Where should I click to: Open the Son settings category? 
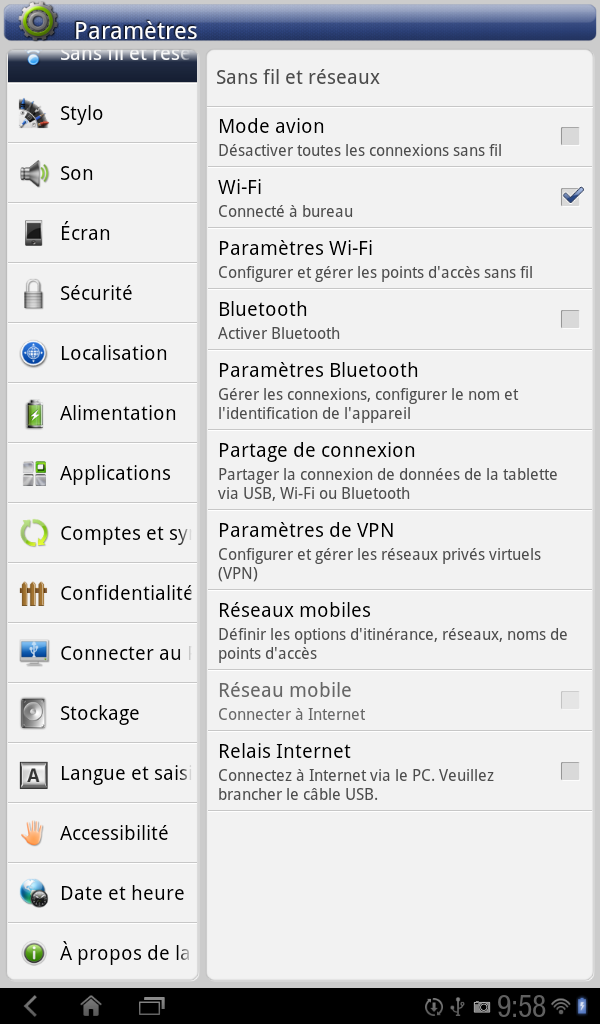tap(103, 173)
